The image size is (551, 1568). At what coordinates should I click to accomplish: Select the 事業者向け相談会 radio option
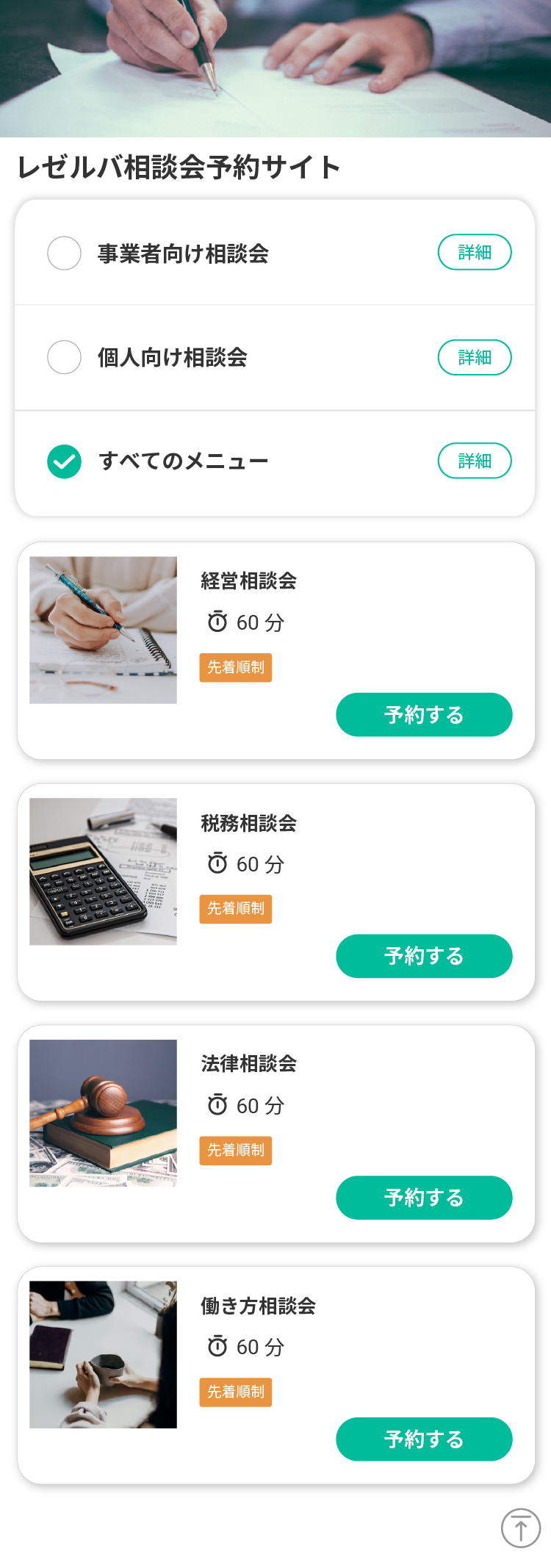point(65,253)
